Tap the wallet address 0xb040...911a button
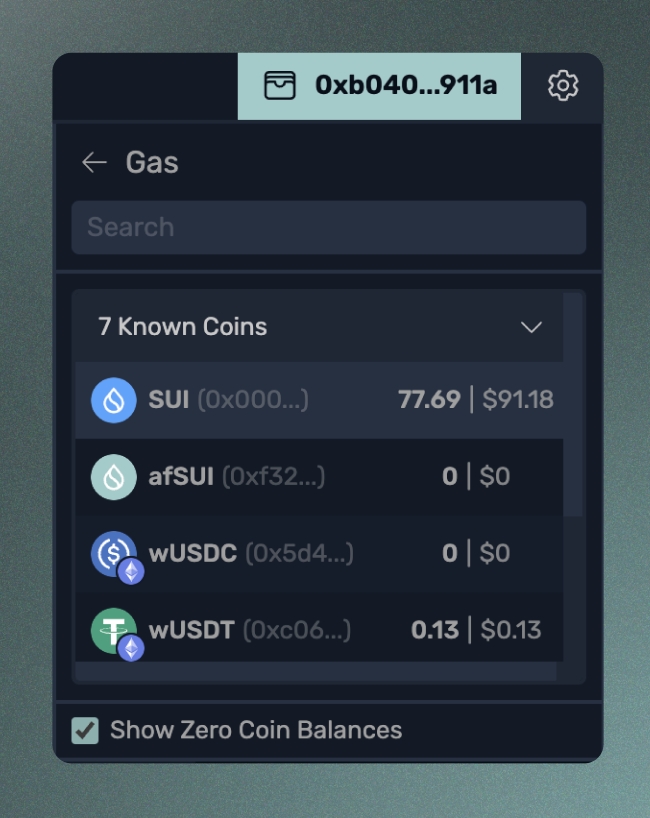Image resolution: width=650 pixels, height=818 pixels. coord(379,86)
